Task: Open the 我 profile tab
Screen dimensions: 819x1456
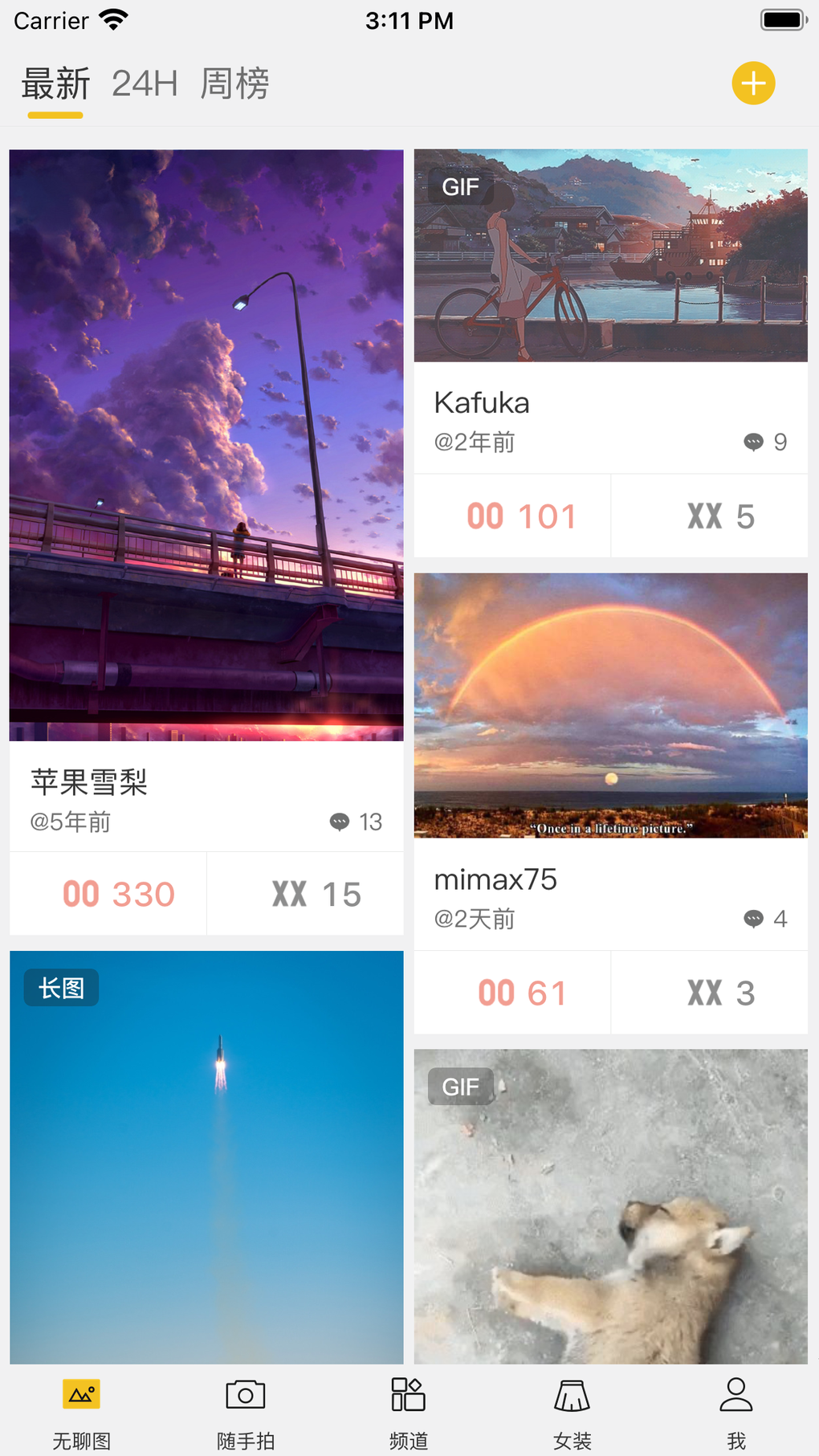Action: pyautogui.click(x=736, y=1412)
